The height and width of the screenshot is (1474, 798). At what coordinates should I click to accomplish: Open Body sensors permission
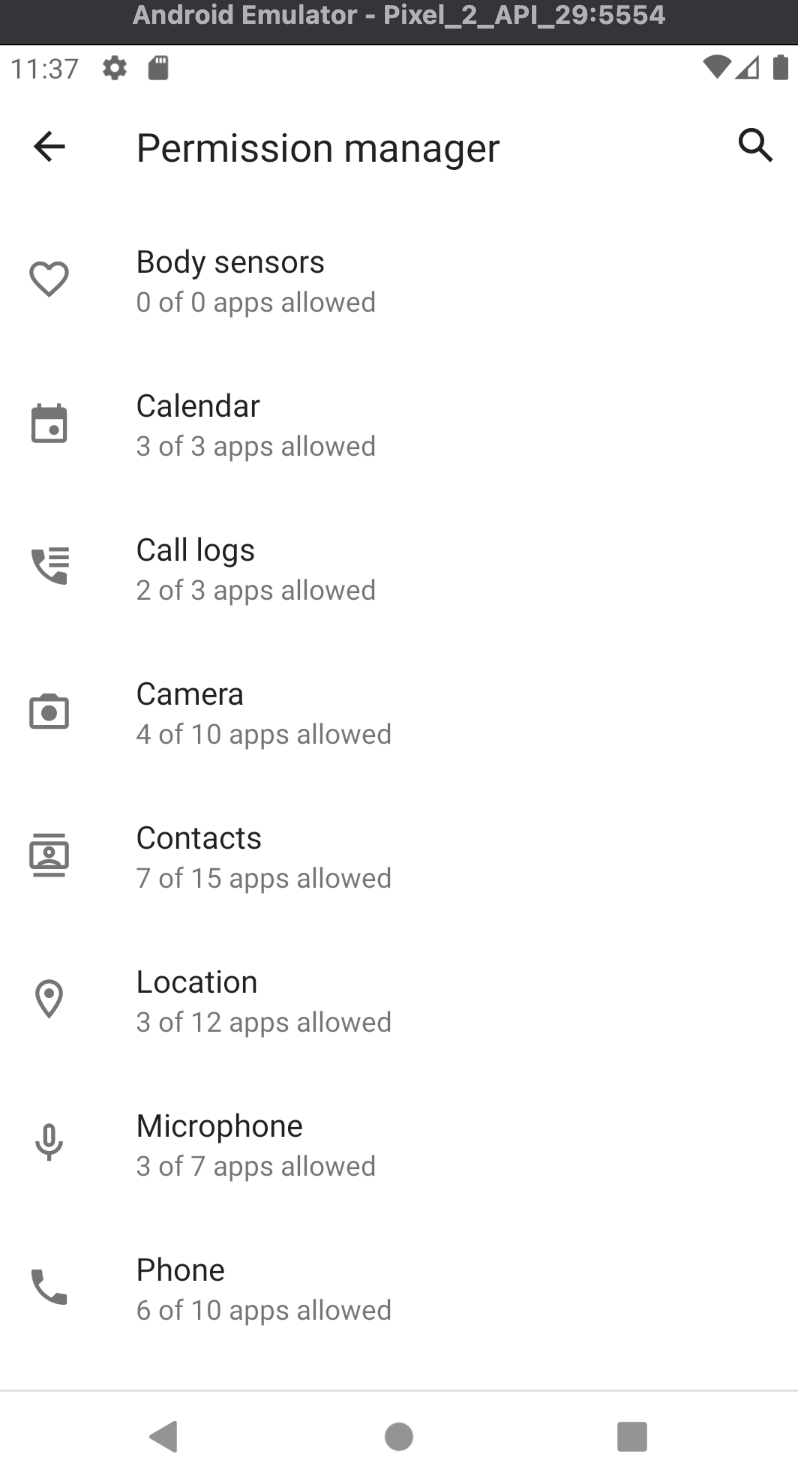[x=399, y=280]
